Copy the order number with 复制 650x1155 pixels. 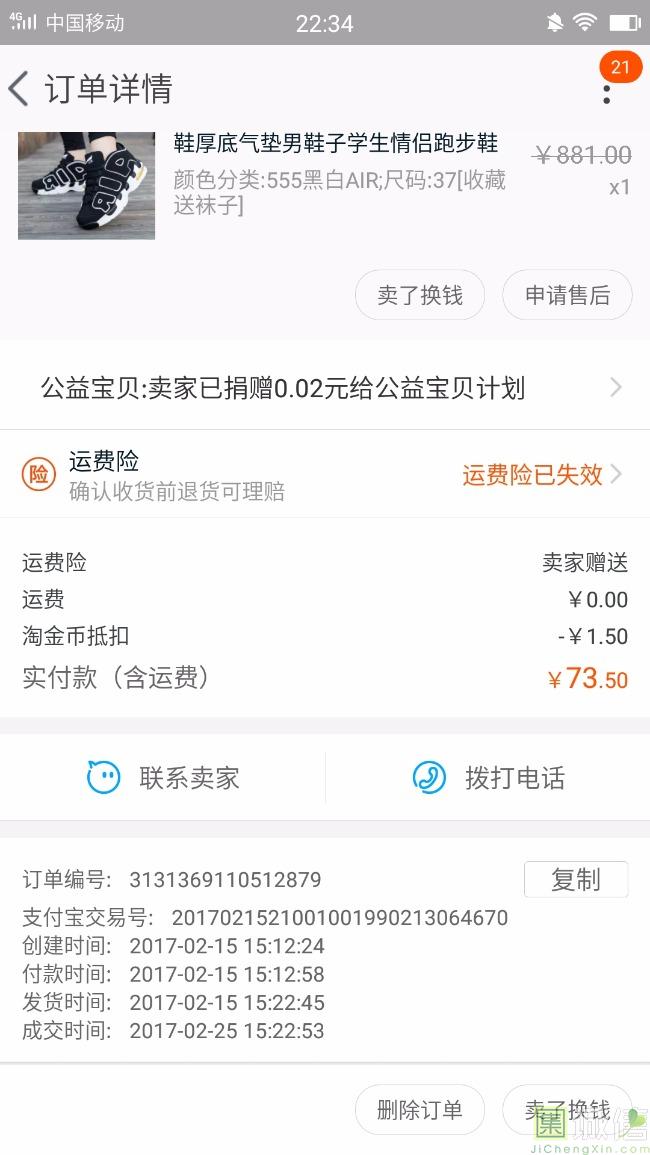click(x=576, y=880)
